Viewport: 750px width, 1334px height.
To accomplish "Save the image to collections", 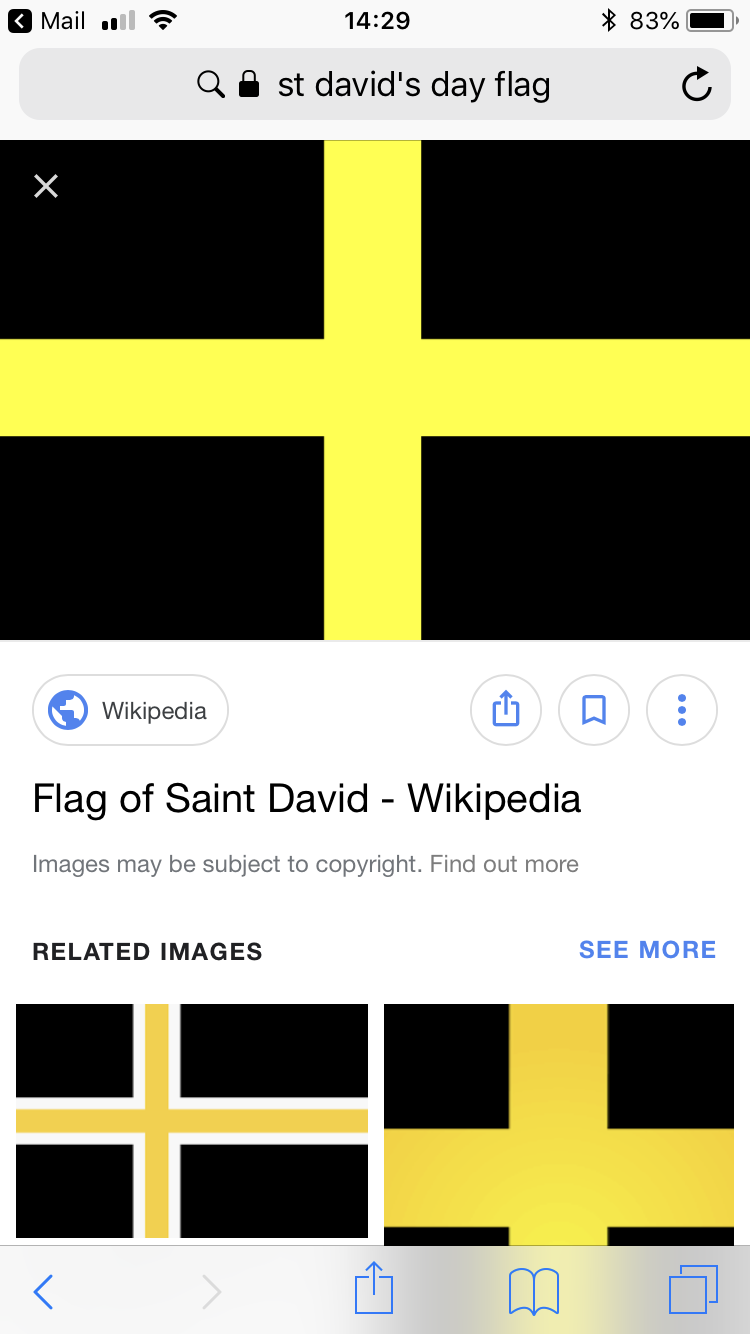I will (x=594, y=711).
